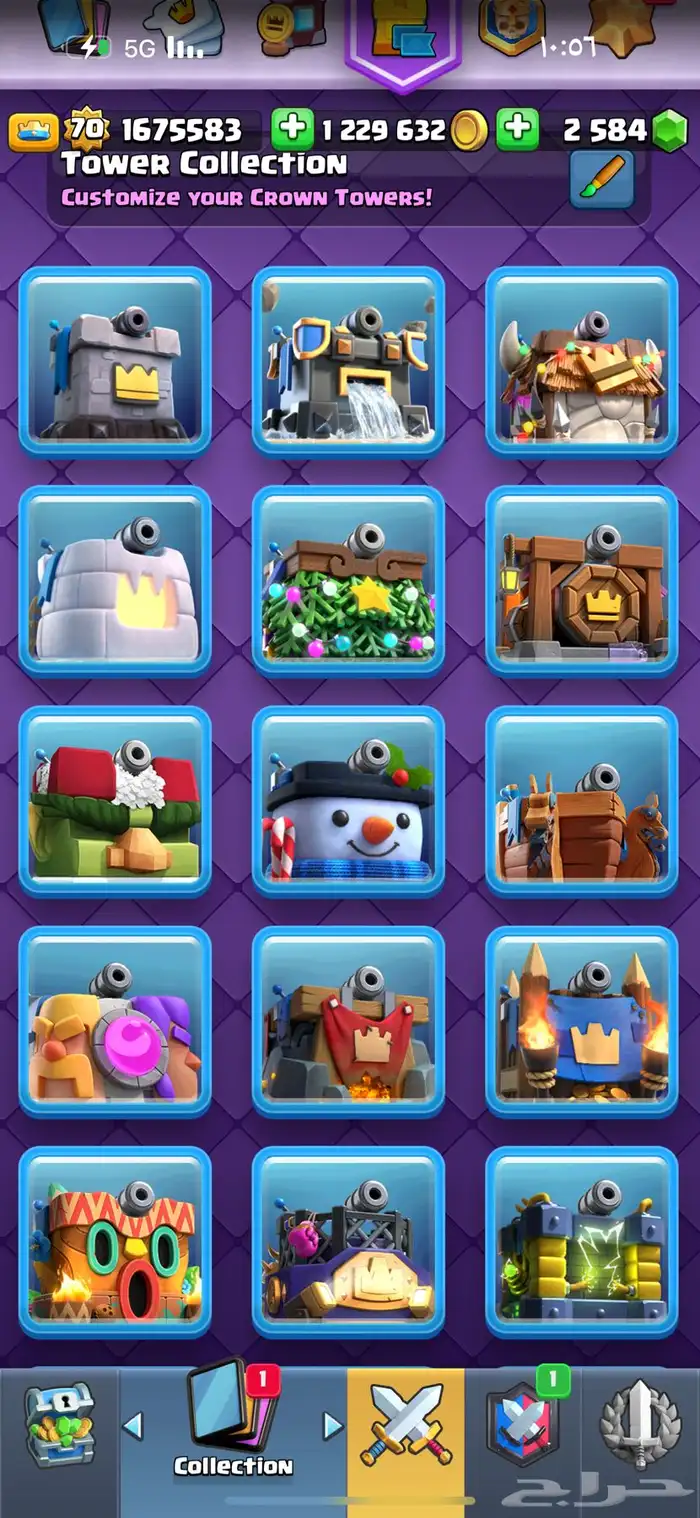700x1518 pixels.
Task: Choose the igloo tower skin
Action: point(115,581)
